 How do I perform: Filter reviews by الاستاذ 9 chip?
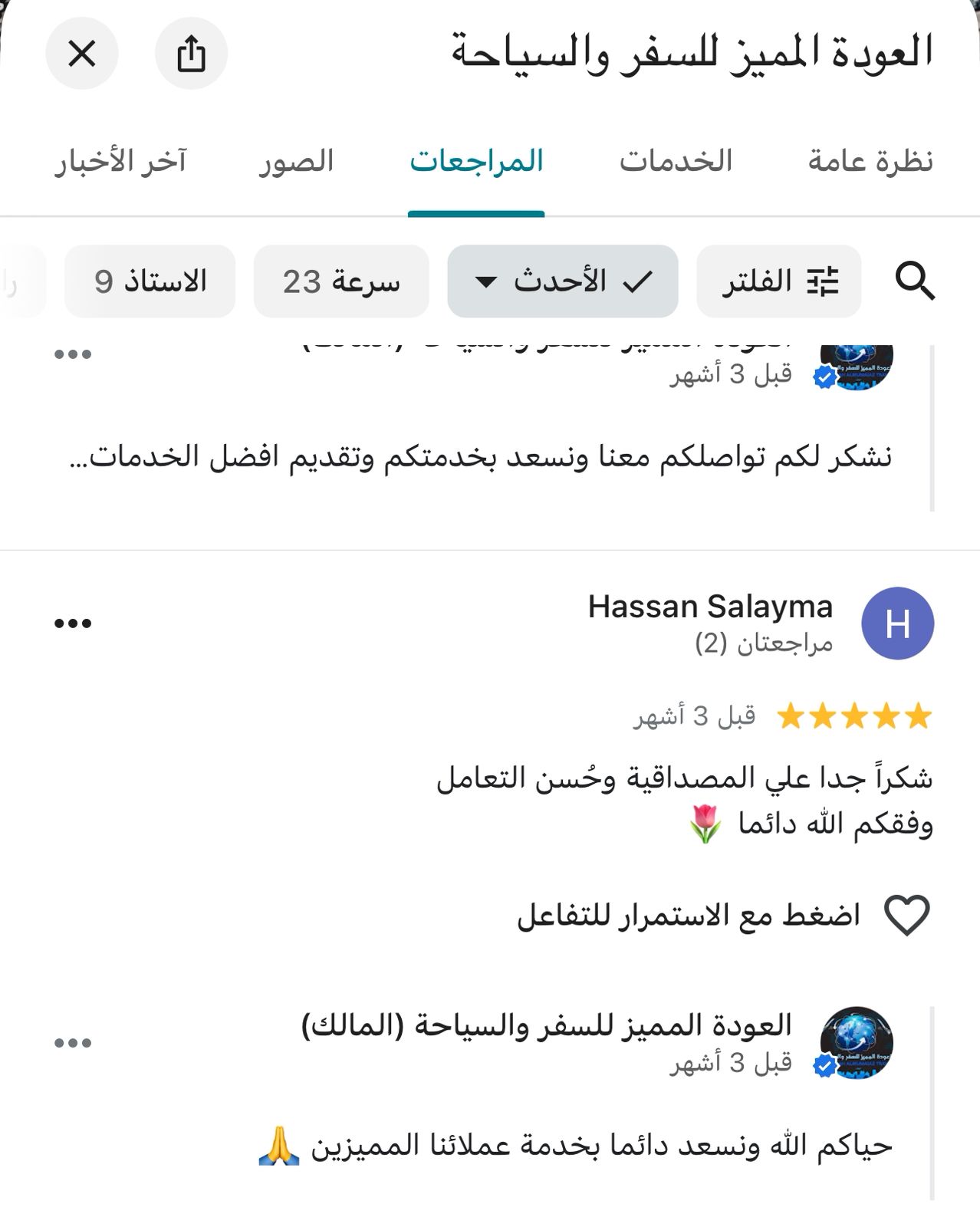150,281
